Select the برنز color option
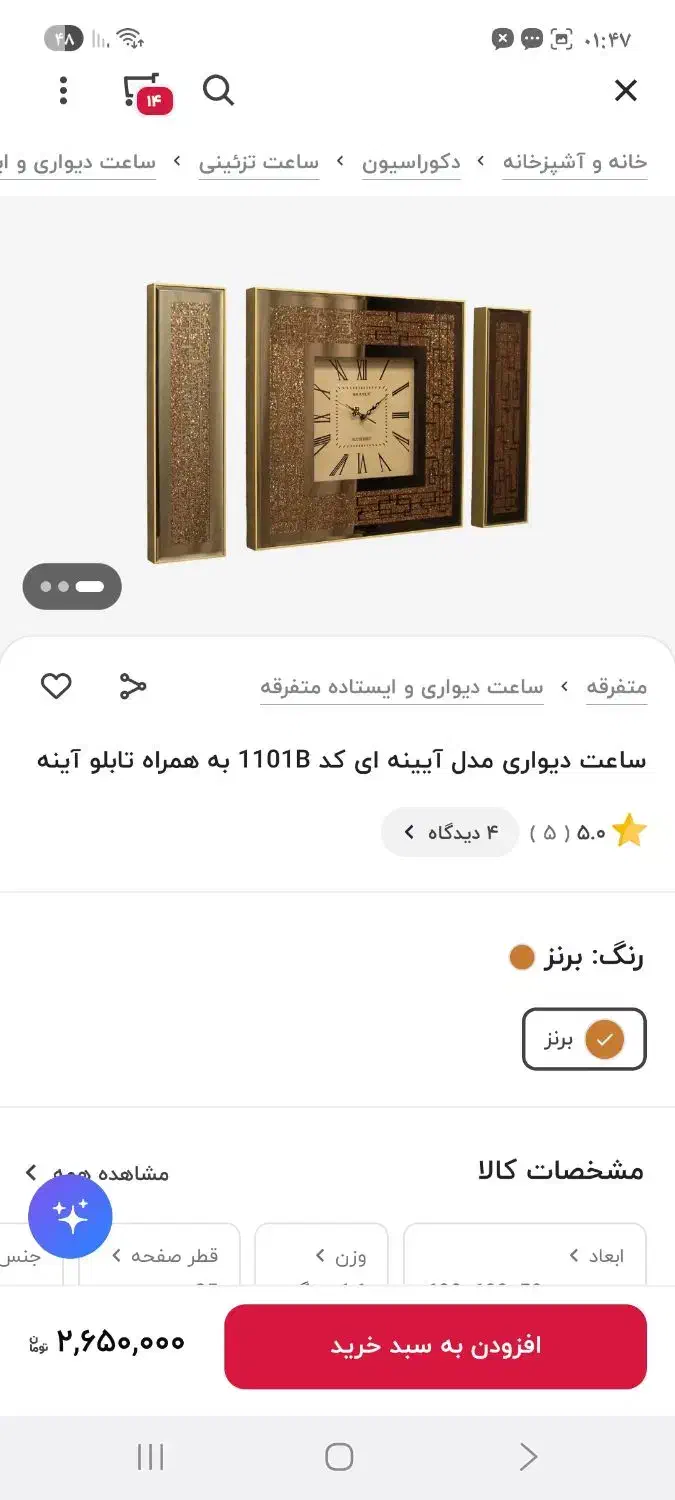The image size is (675, 1500). click(x=584, y=1039)
